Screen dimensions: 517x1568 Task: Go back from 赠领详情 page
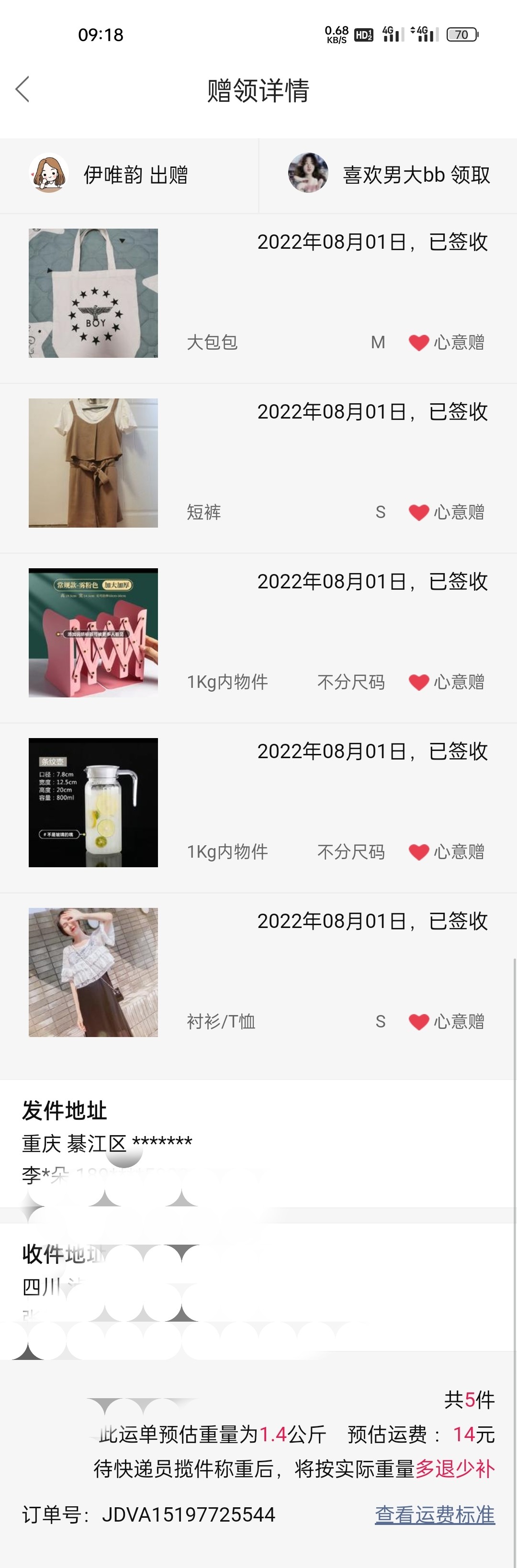[x=22, y=89]
